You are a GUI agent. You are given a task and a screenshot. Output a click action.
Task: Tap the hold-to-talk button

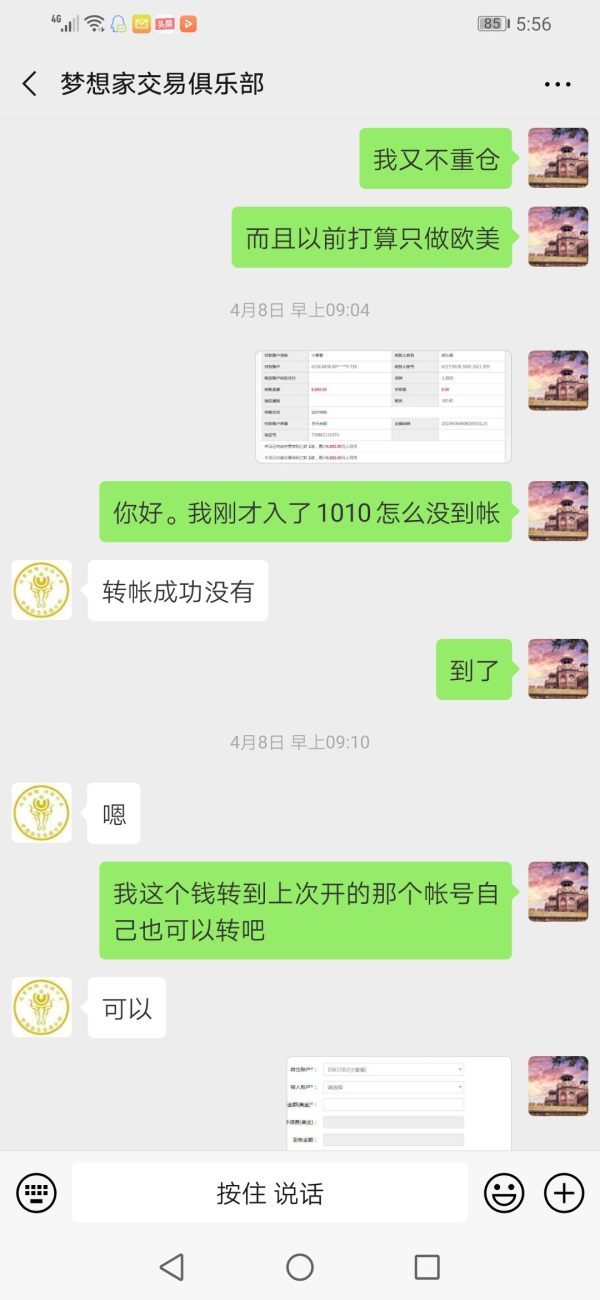(270, 1192)
